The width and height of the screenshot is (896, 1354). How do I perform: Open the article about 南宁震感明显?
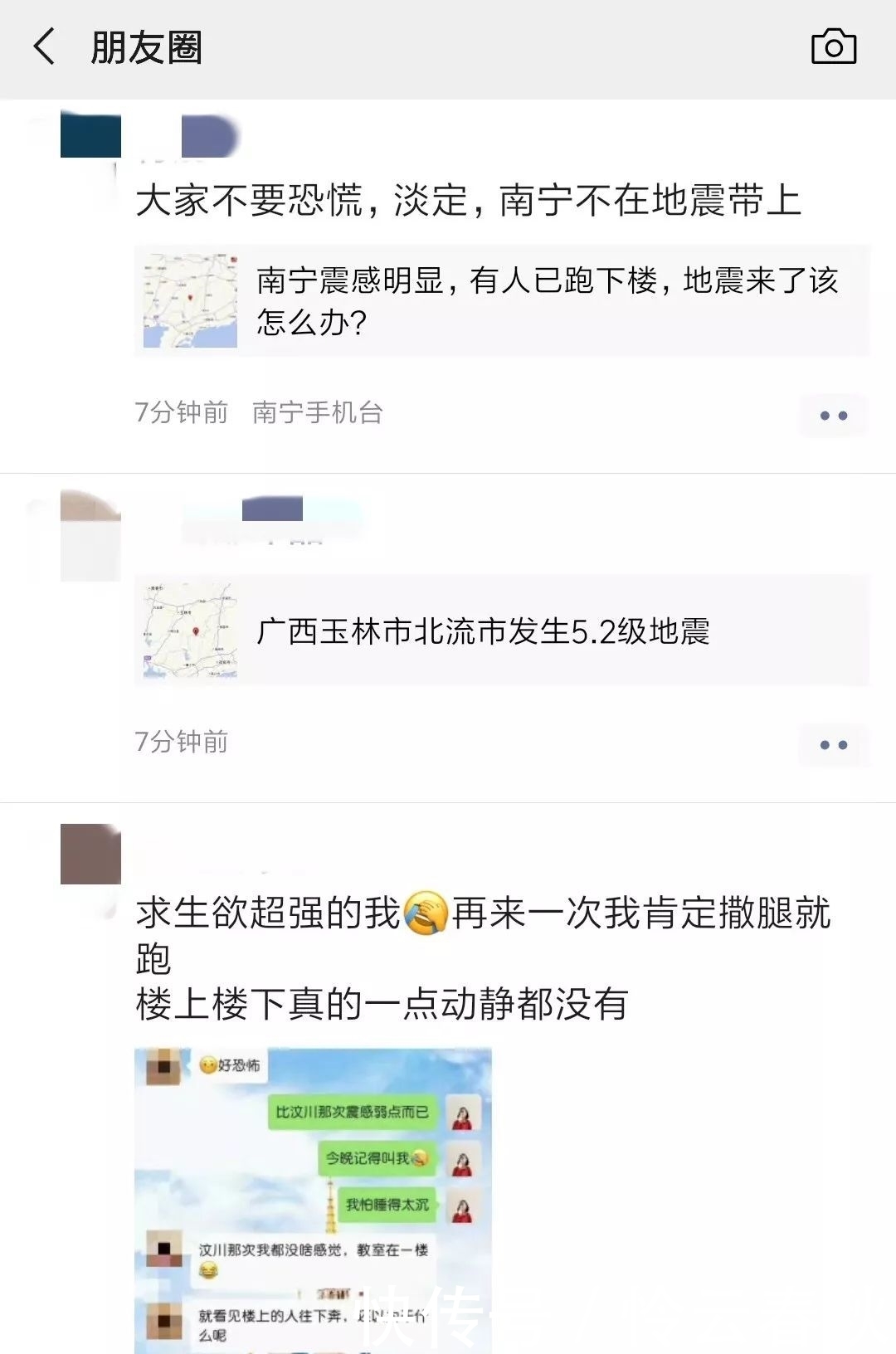coord(502,300)
